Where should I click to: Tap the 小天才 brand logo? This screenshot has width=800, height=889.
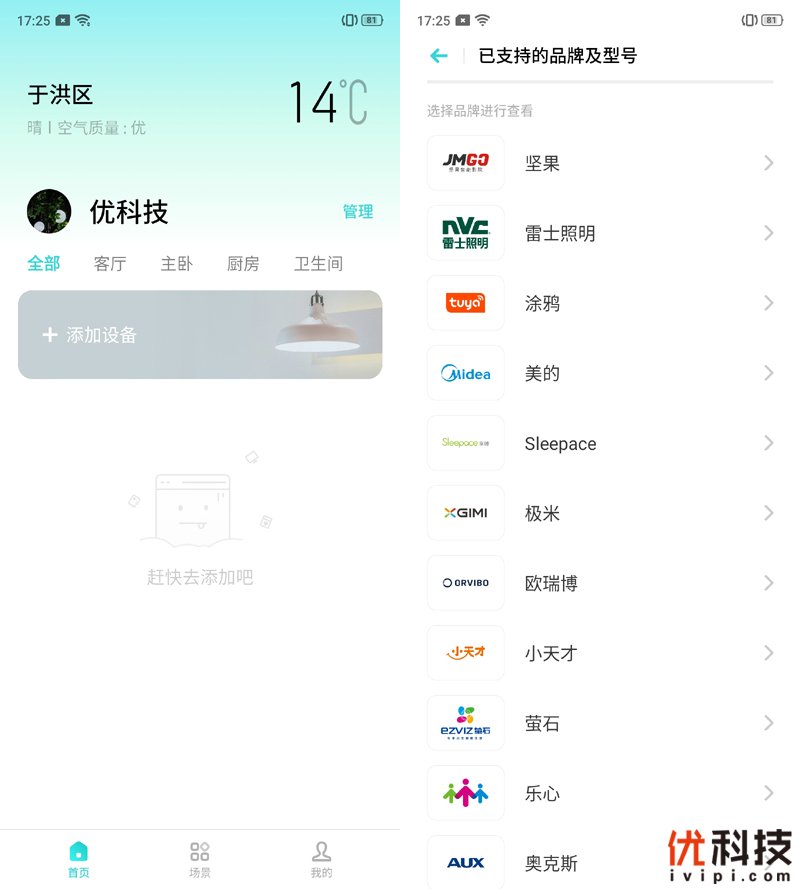pyautogui.click(x=465, y=653)
